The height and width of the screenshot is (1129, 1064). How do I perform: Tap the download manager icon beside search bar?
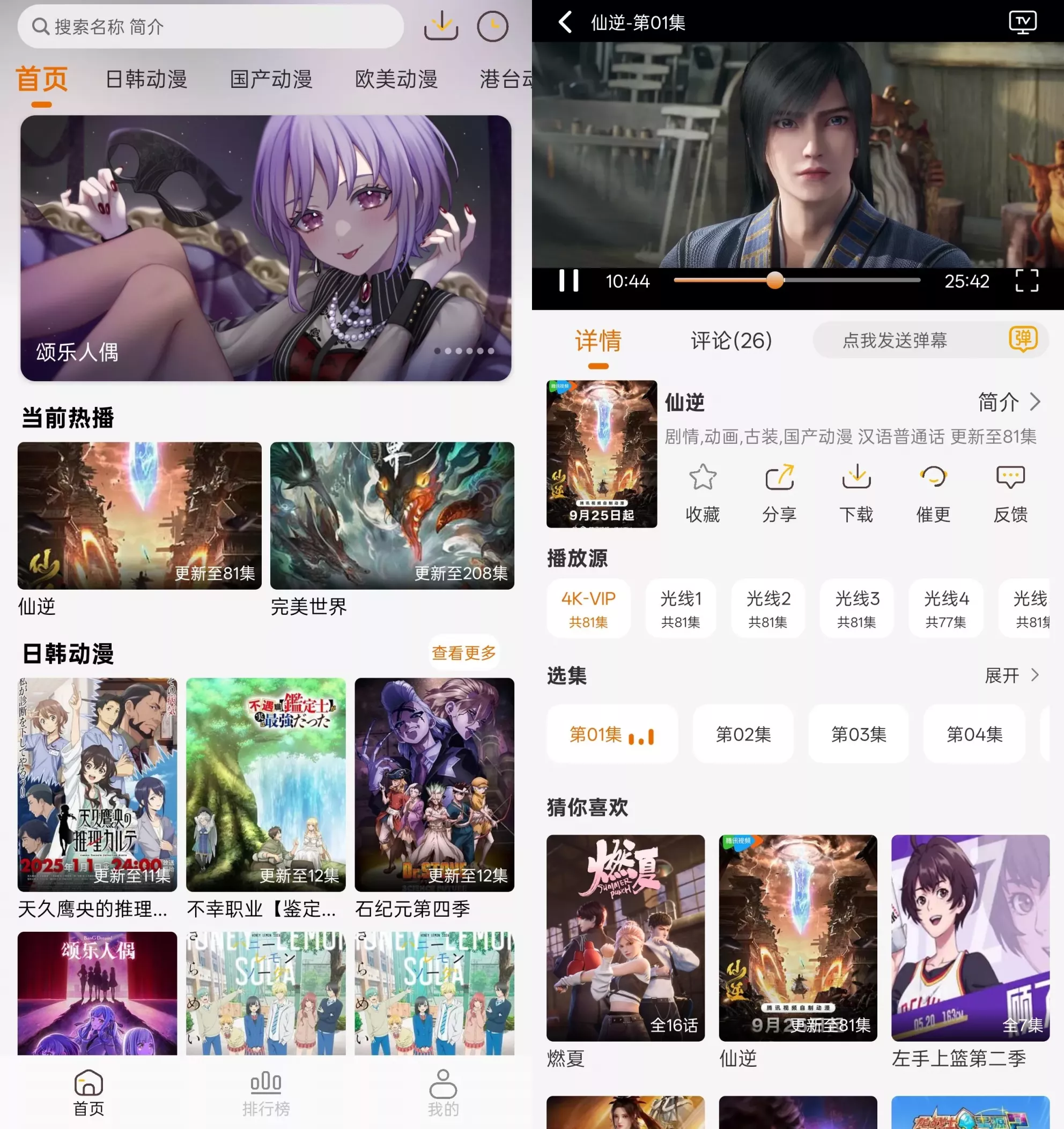[x=441, y=26]
